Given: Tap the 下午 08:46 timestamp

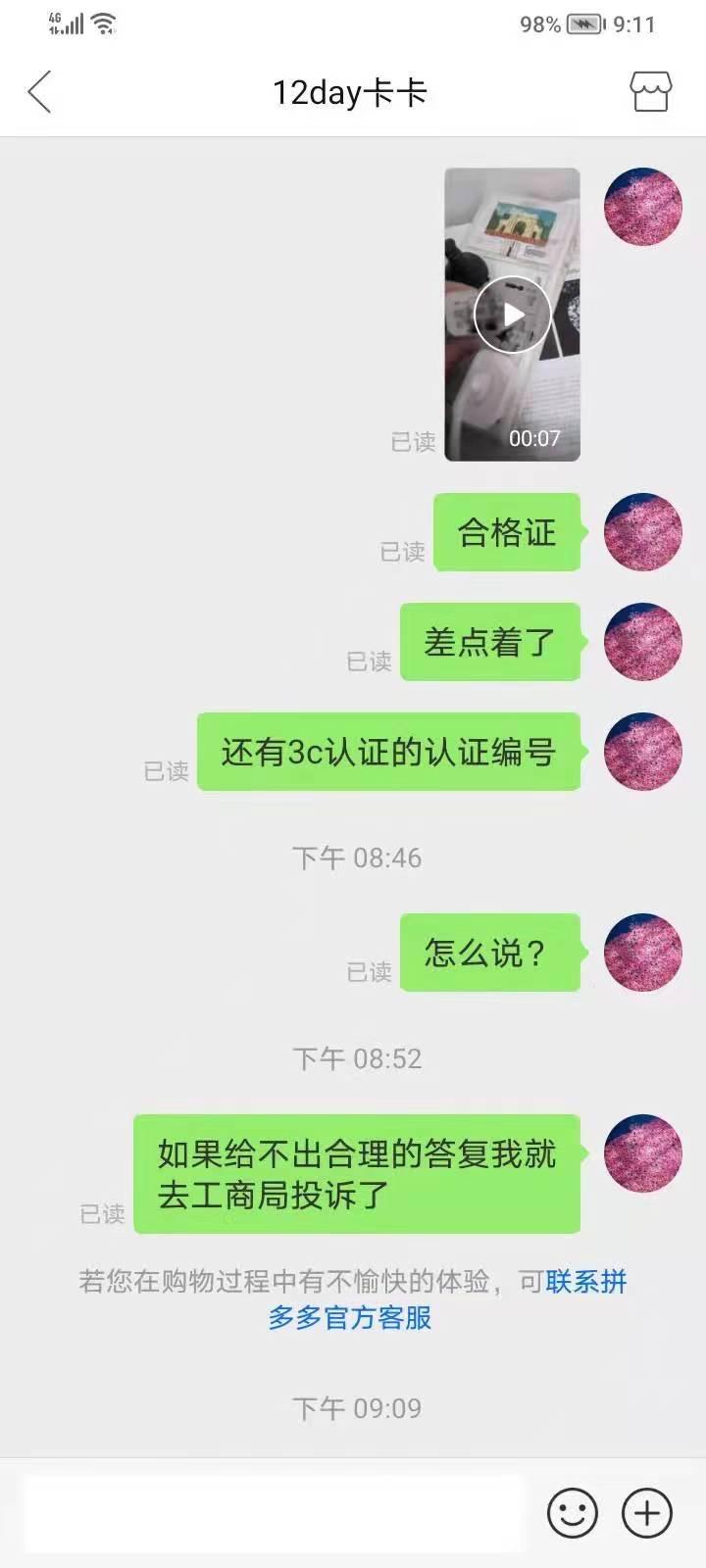Looking at the screenshot, I should coord(357,857).
